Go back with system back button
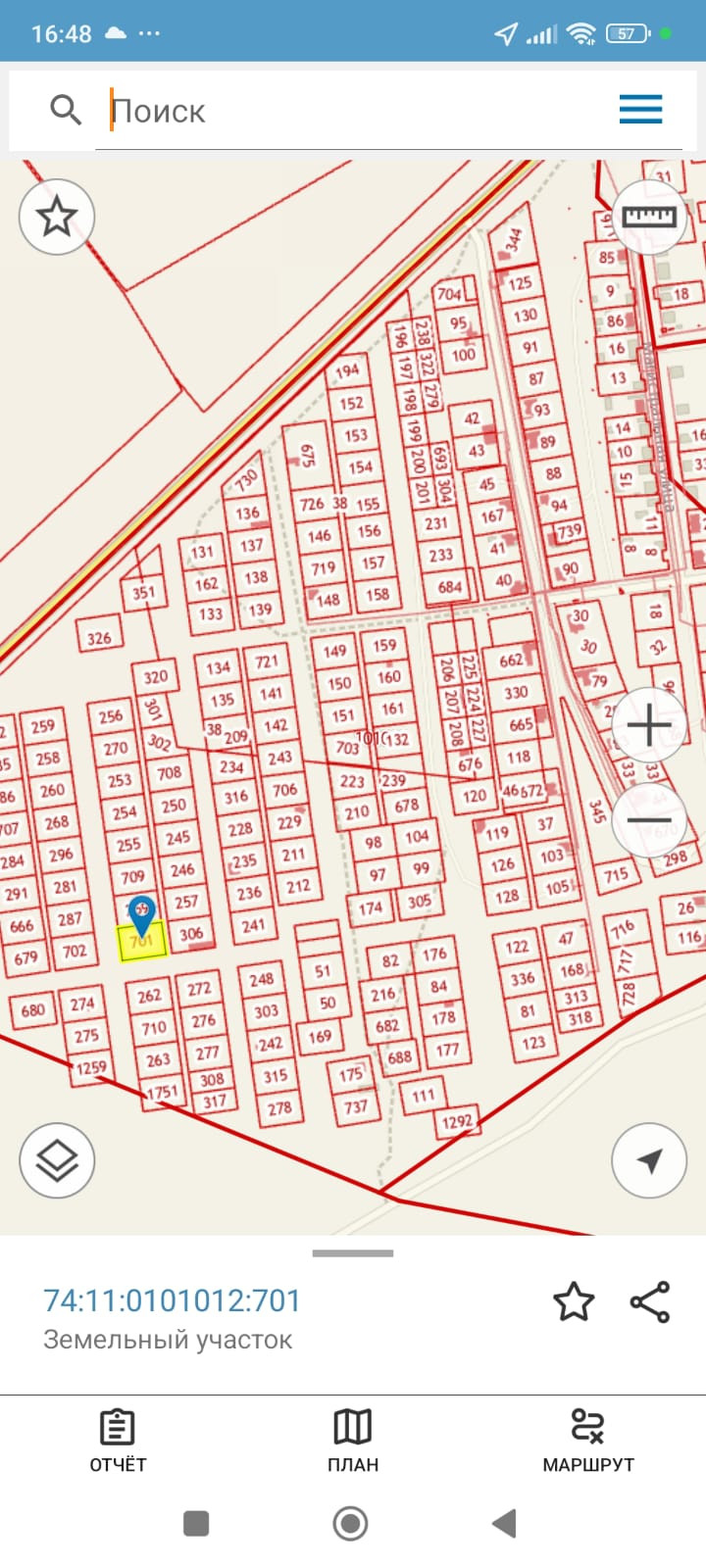Viewport: 706px width, 1568px height. (504, 1523)
